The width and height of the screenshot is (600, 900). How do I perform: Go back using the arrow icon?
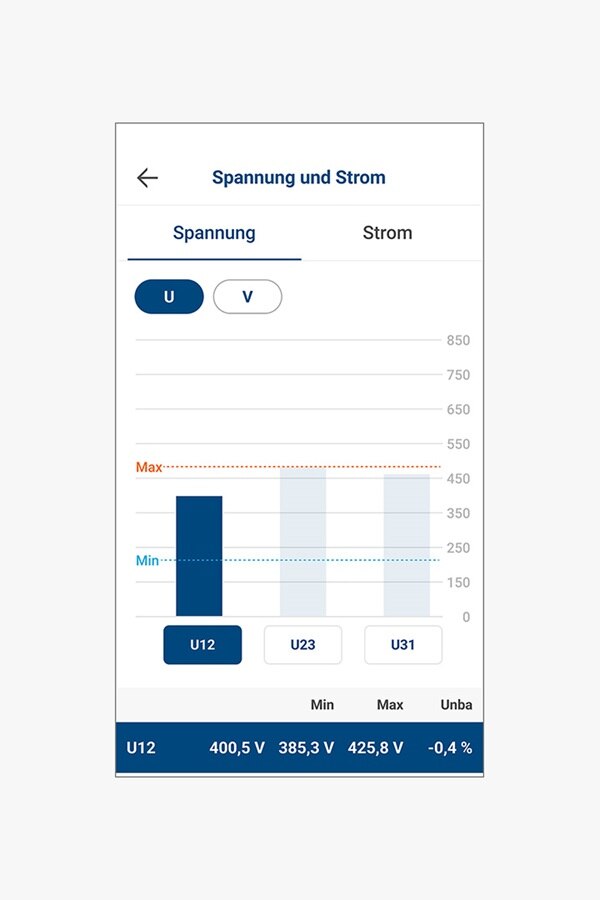tap(147, 178)
